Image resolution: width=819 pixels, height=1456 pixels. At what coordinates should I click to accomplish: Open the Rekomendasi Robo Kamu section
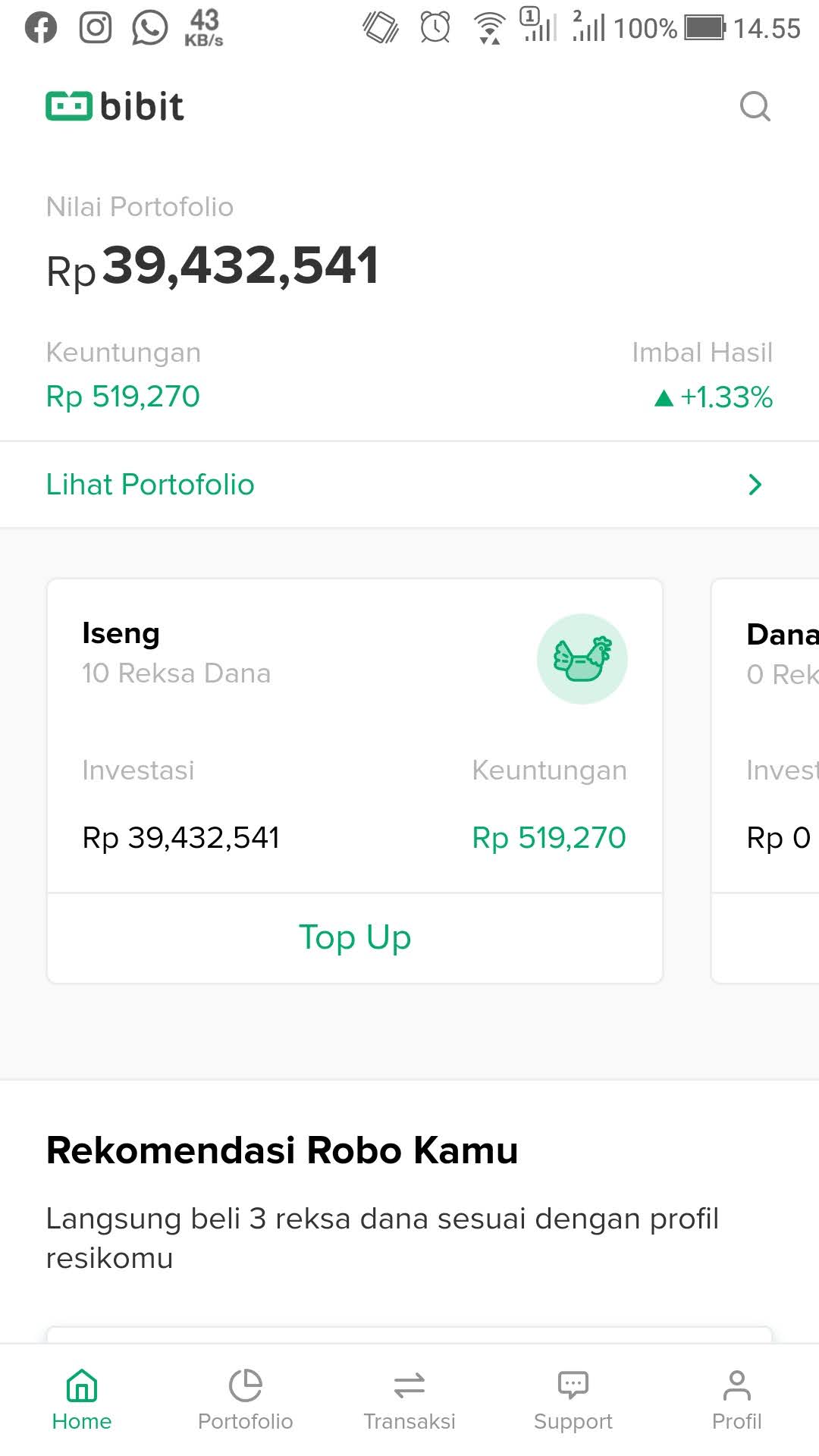pyautogui.click(x=281, y=1150)
